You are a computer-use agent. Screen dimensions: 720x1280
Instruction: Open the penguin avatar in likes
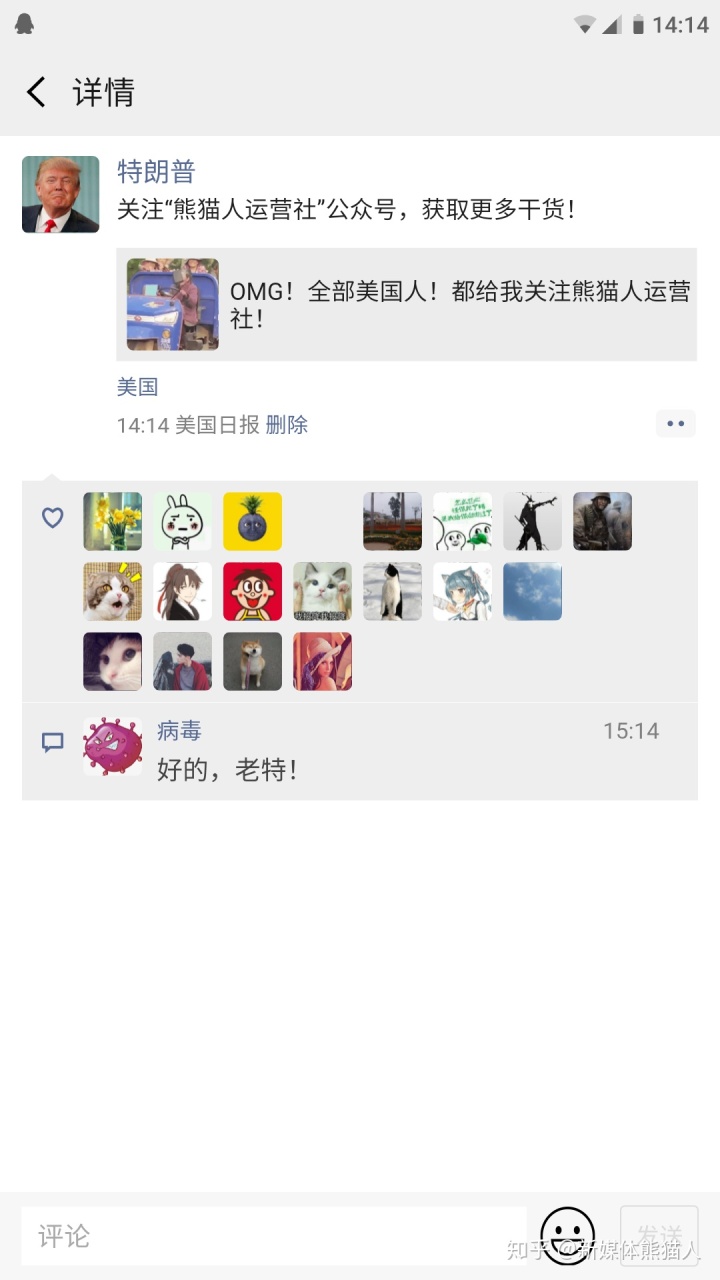pyautogui.click(x=392, y=591)
